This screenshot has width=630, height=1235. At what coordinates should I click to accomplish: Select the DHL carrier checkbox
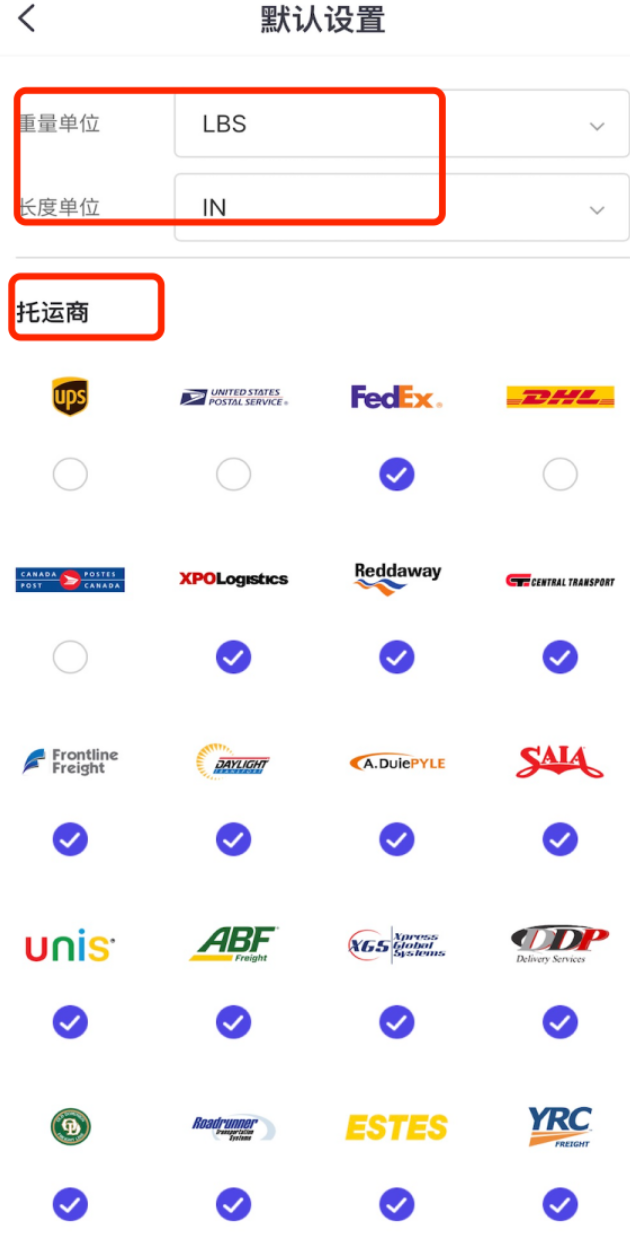click(560, 475)
